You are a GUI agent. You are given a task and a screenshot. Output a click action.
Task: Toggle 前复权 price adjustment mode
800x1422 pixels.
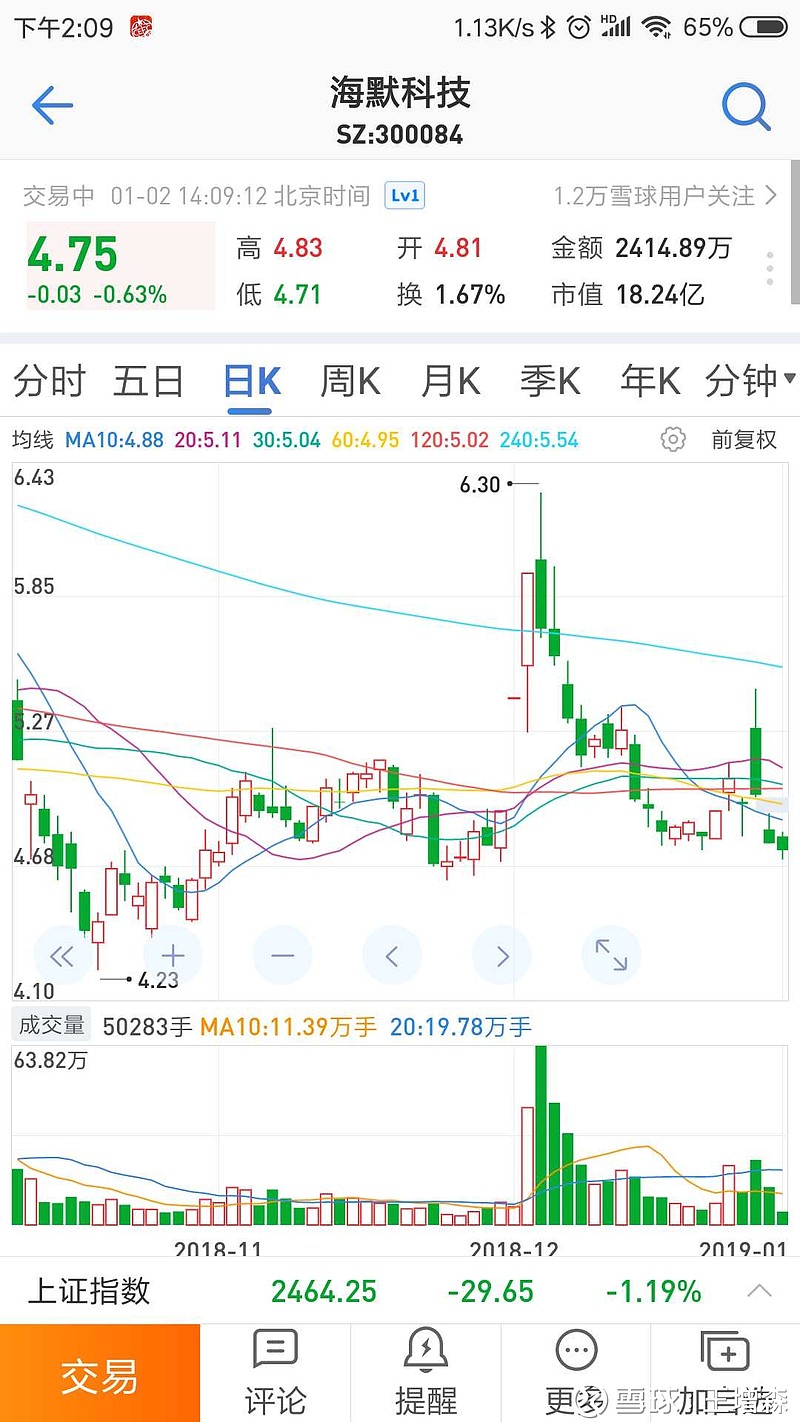coord(744,439)
